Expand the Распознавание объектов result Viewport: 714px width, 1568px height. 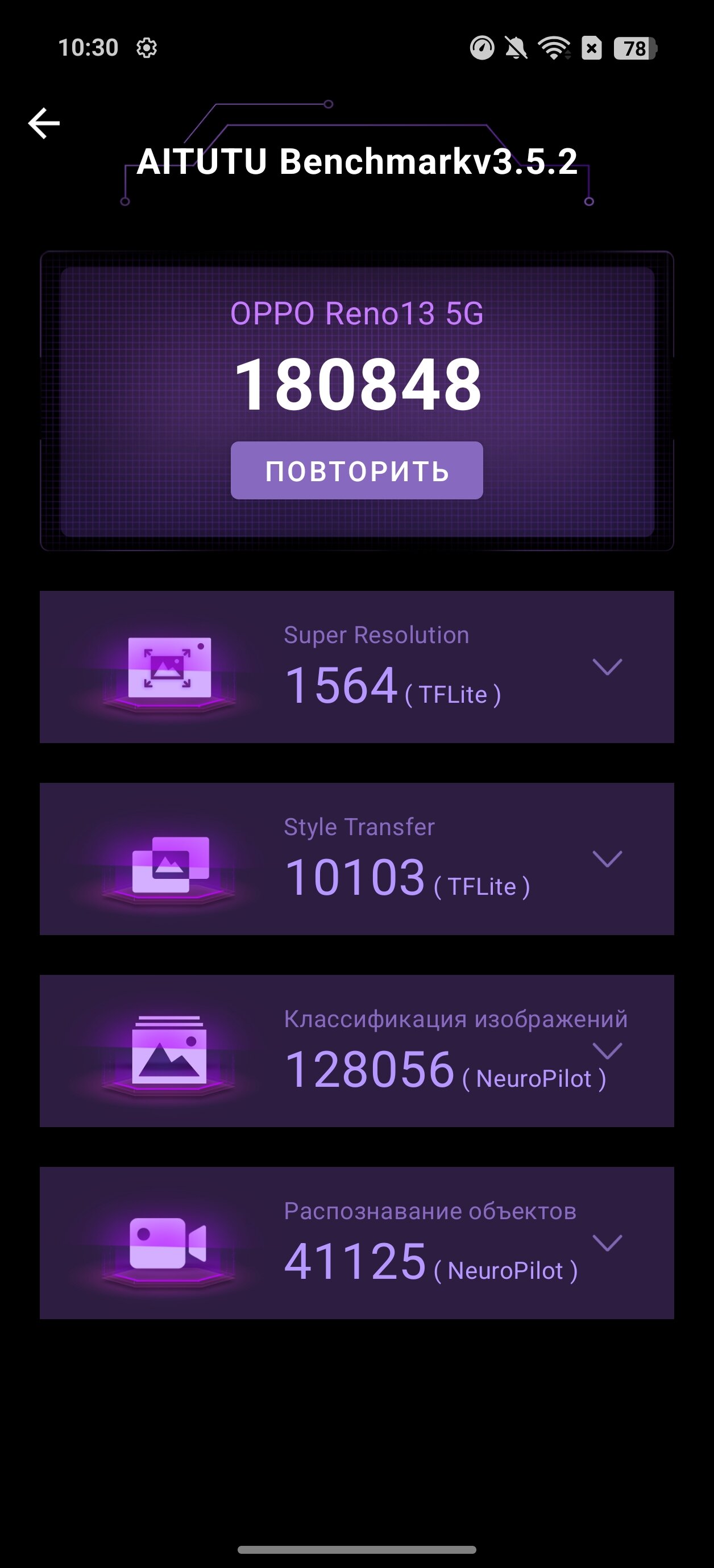(x=607, y=1243)
